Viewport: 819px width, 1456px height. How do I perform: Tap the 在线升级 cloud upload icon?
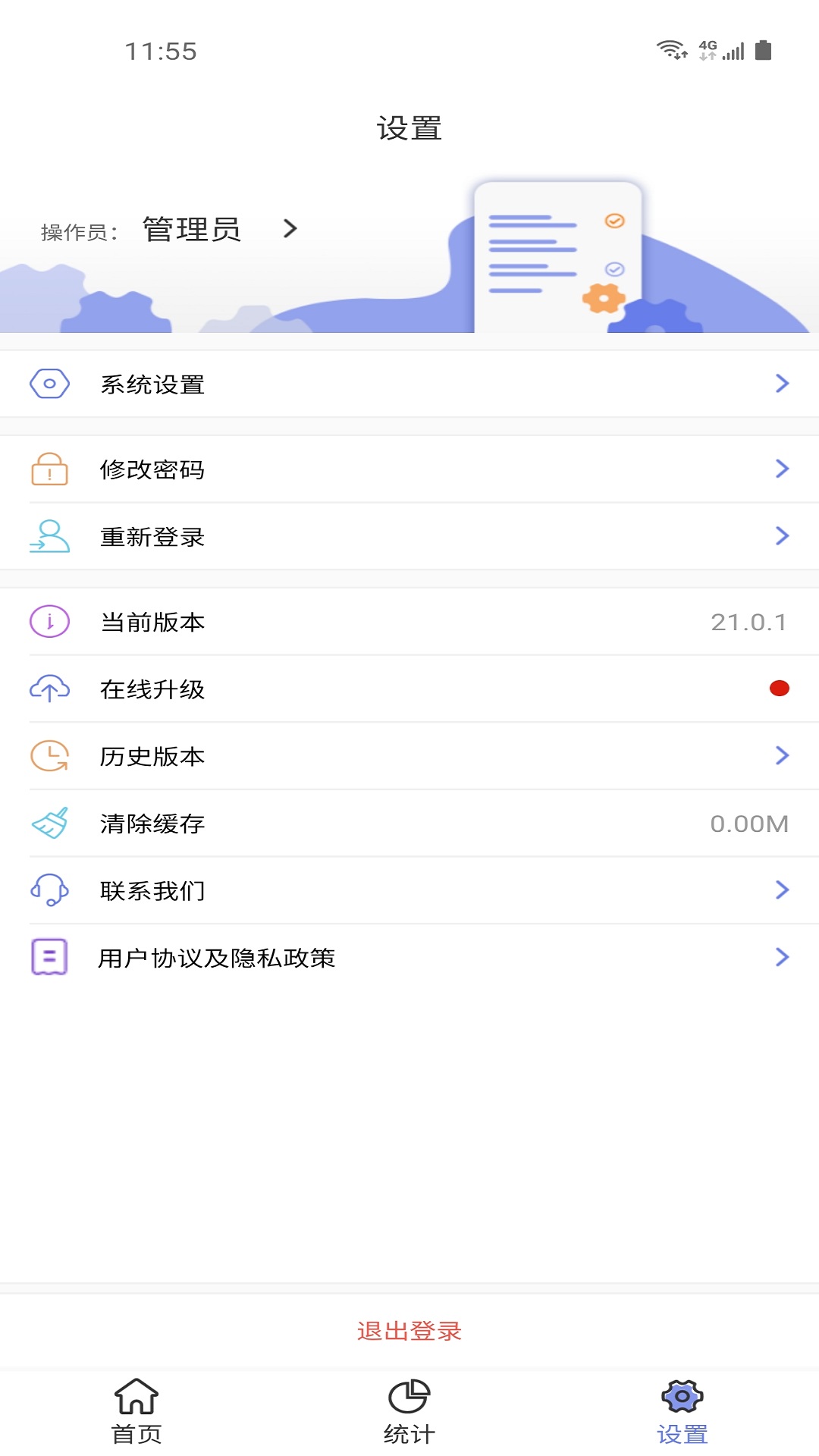49,689
